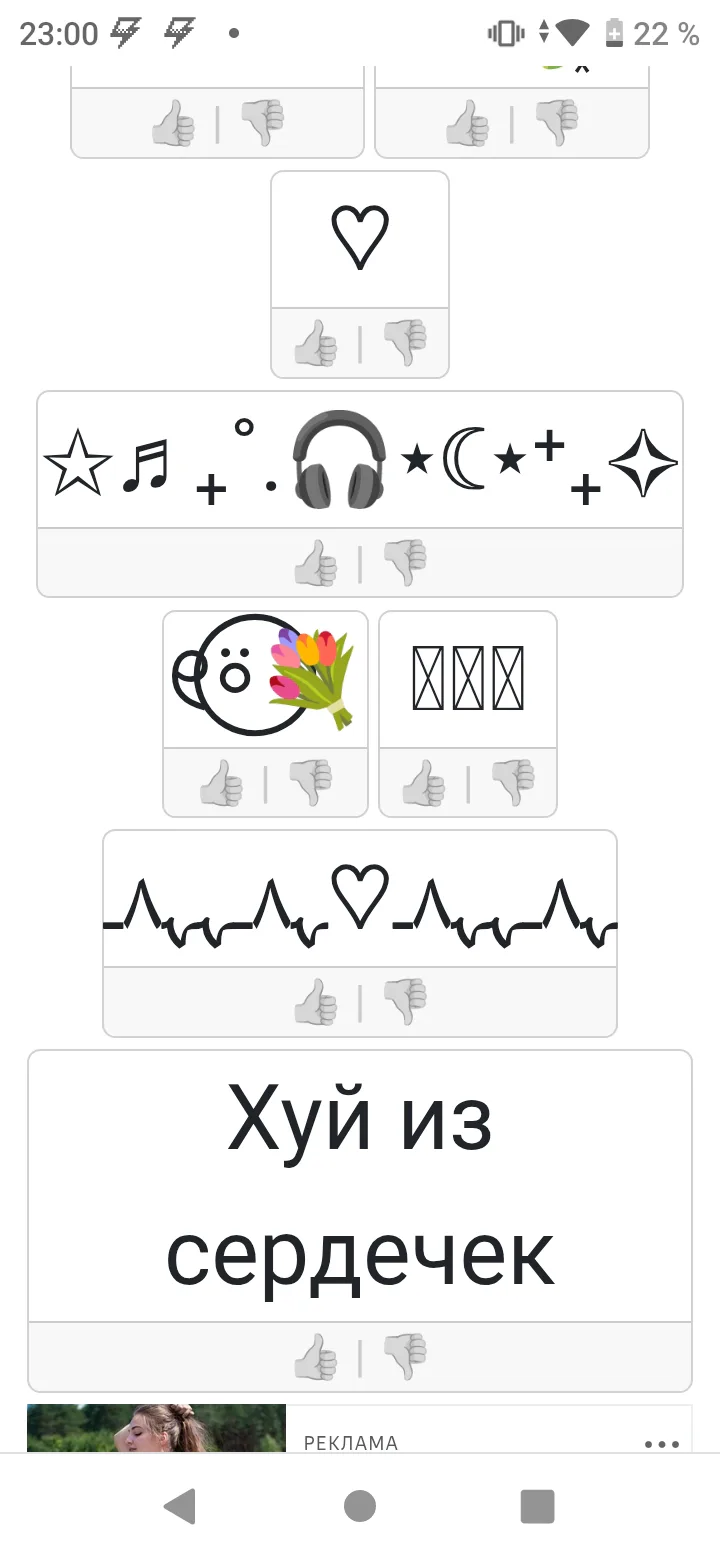This screenshot has height=1560, width=720.
Task: Open the ad options three-dot menu
Action: [662, 1444]
